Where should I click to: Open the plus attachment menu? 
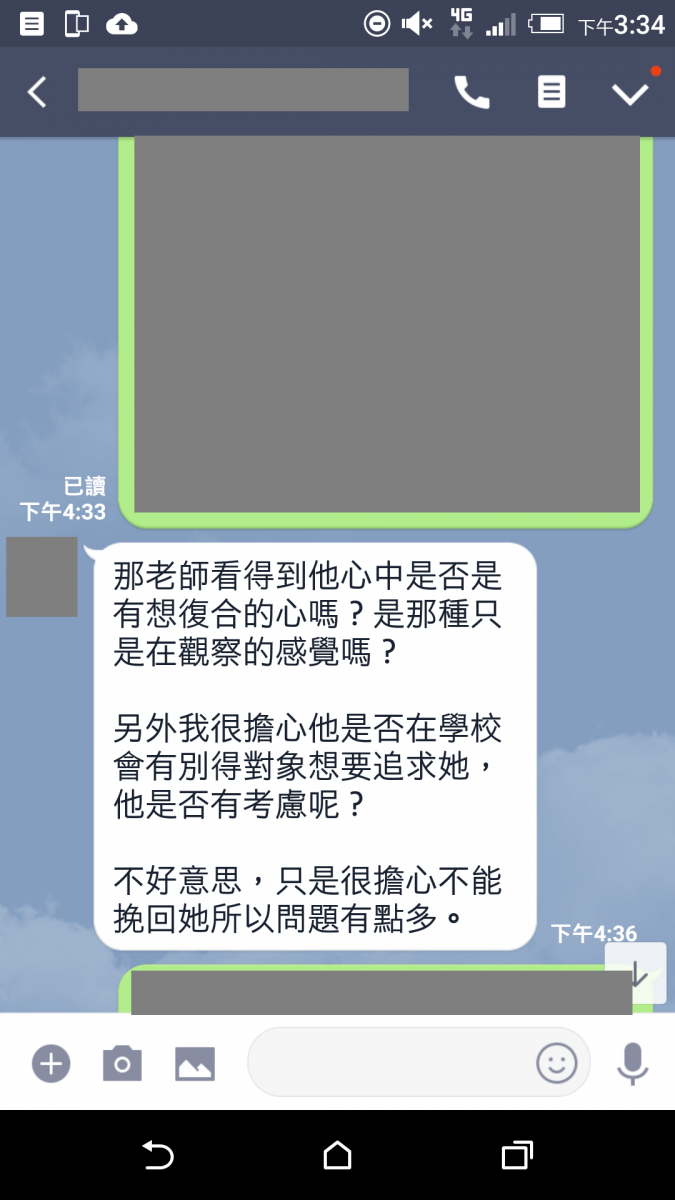pos(51,1063)
